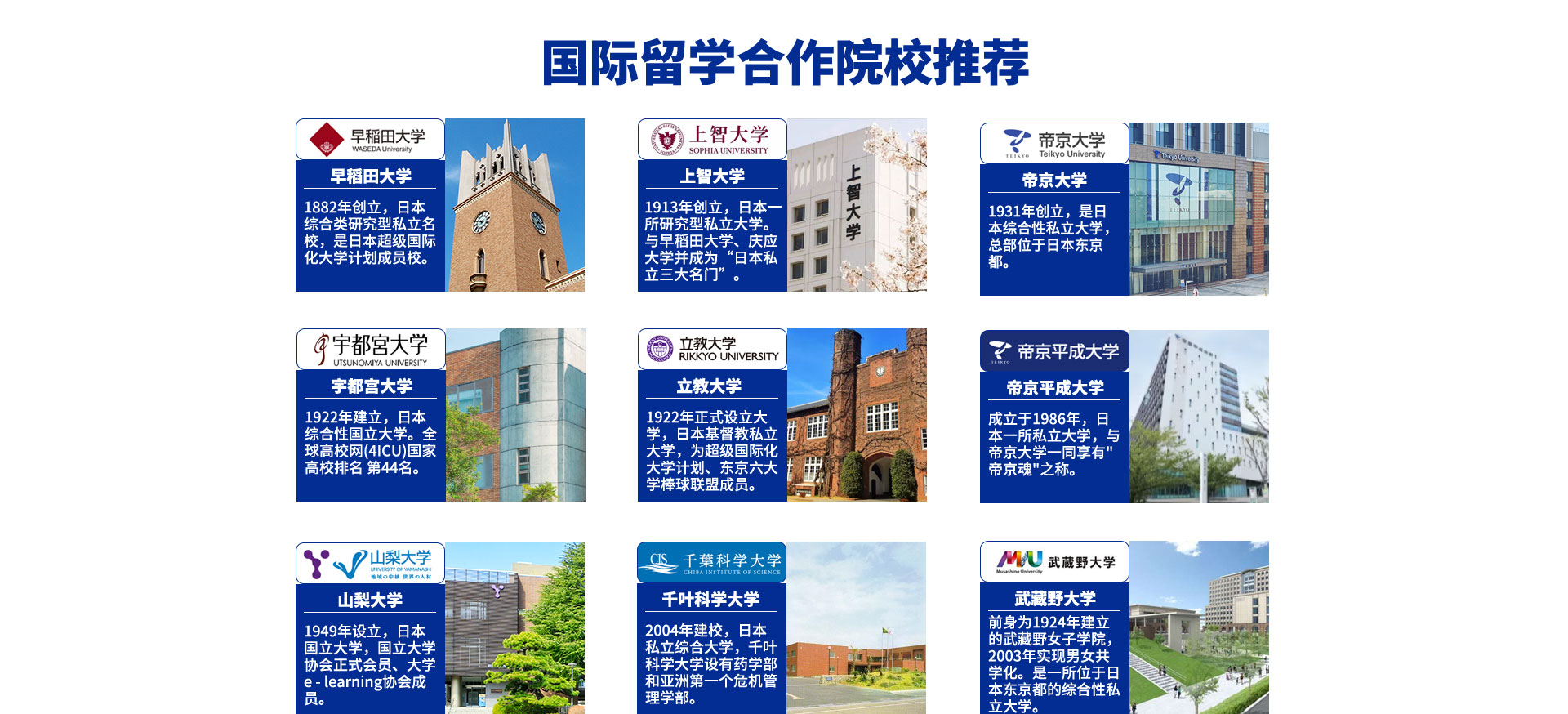
Task: Select the 千叶科学大学 card
Action: click(782, 628)
